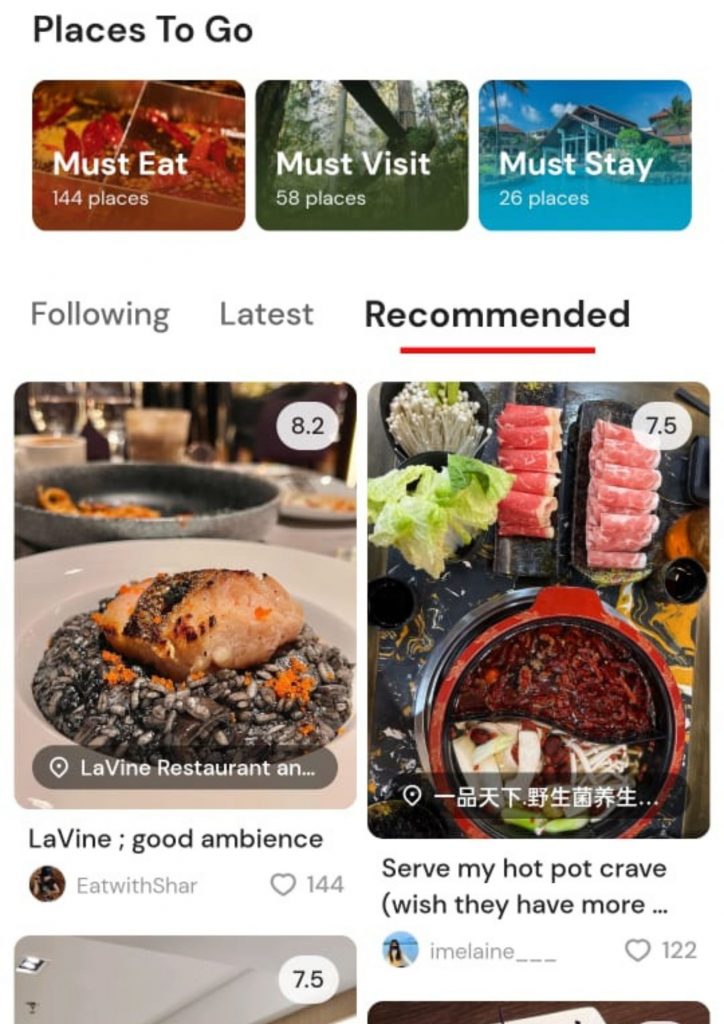
Task: Select the Recommended tab
Action: [x=497, y=314]
